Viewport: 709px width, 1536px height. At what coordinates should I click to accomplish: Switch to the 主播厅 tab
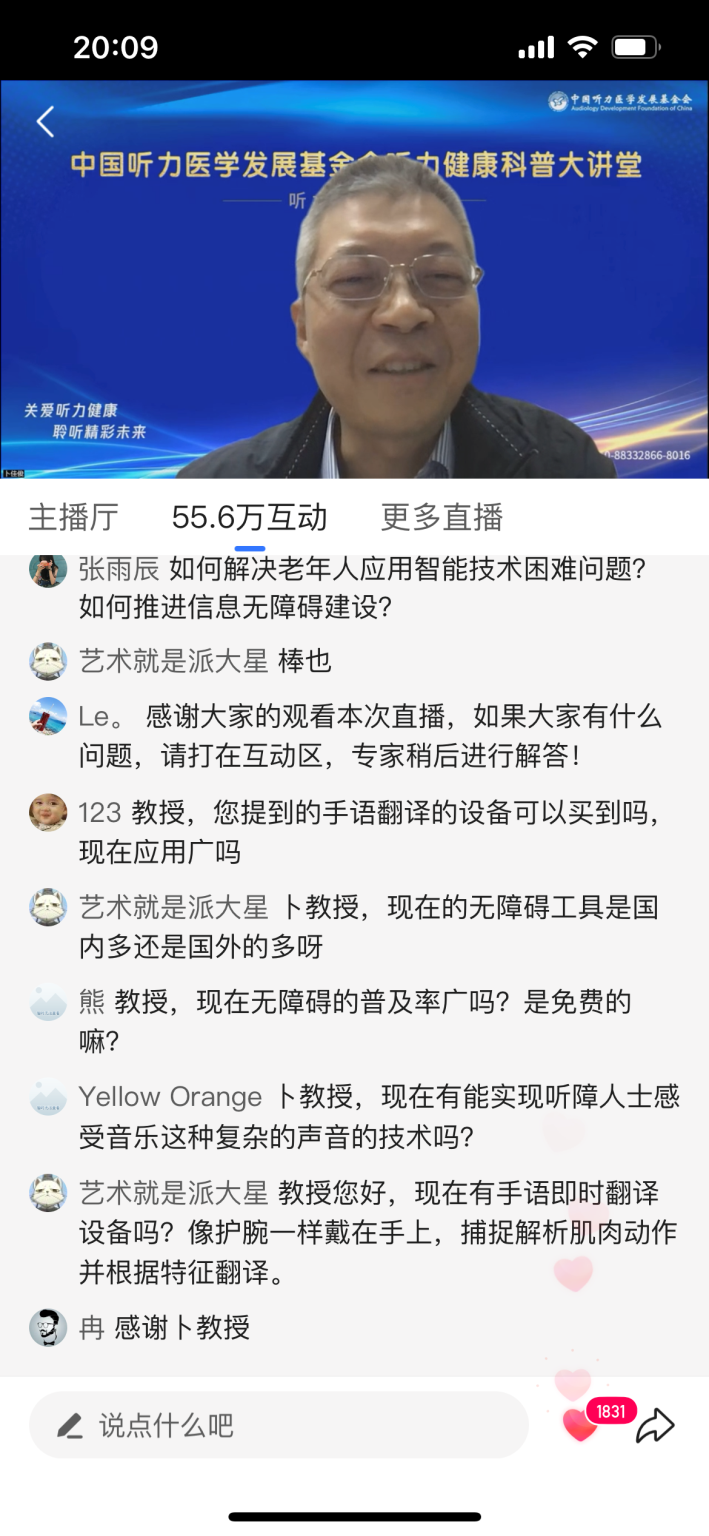74,517
